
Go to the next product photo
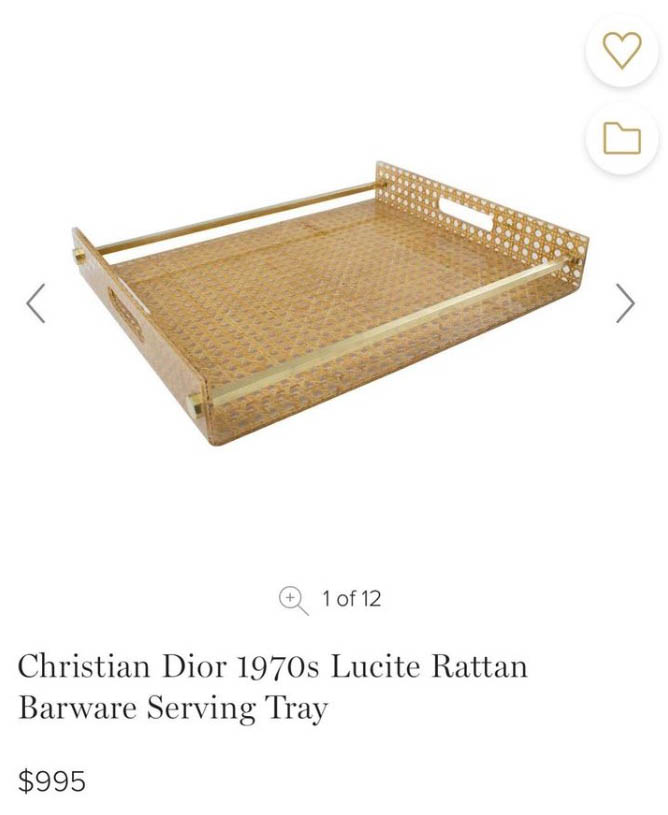[625, 304]
